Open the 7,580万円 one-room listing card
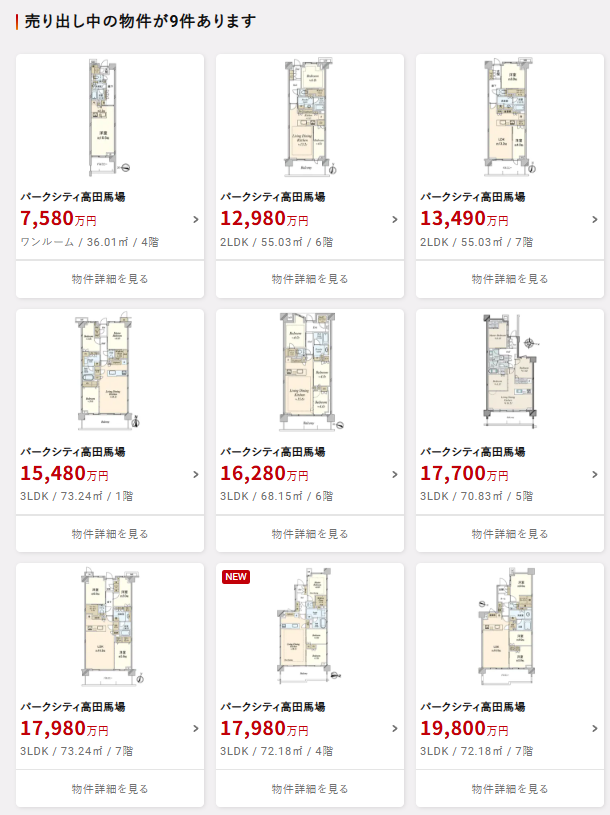This screenshot has width=610, height=815. [x=110, y=219]
